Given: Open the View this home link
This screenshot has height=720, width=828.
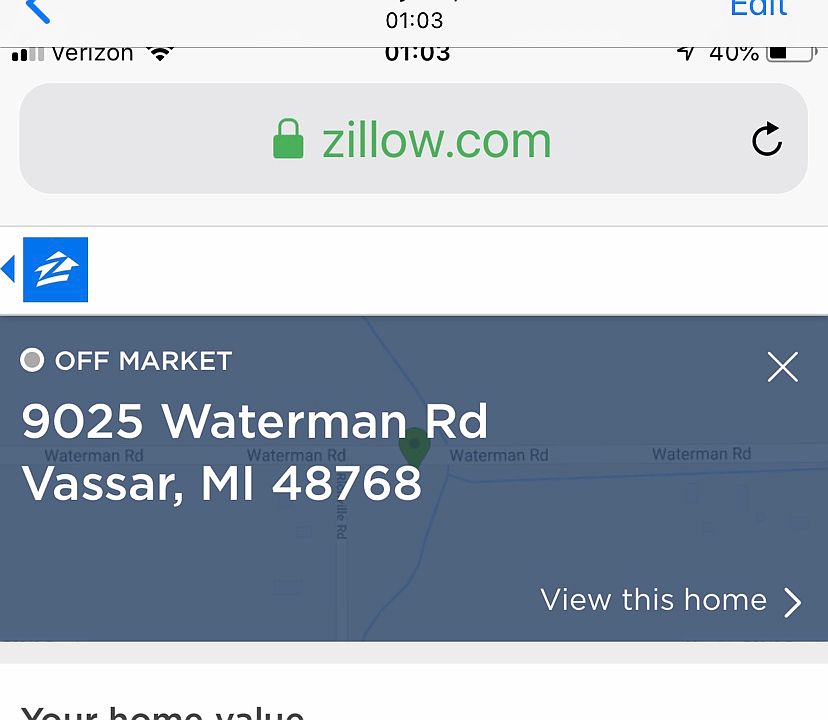Looking at the screenshot, I should (x=670, y=600).
